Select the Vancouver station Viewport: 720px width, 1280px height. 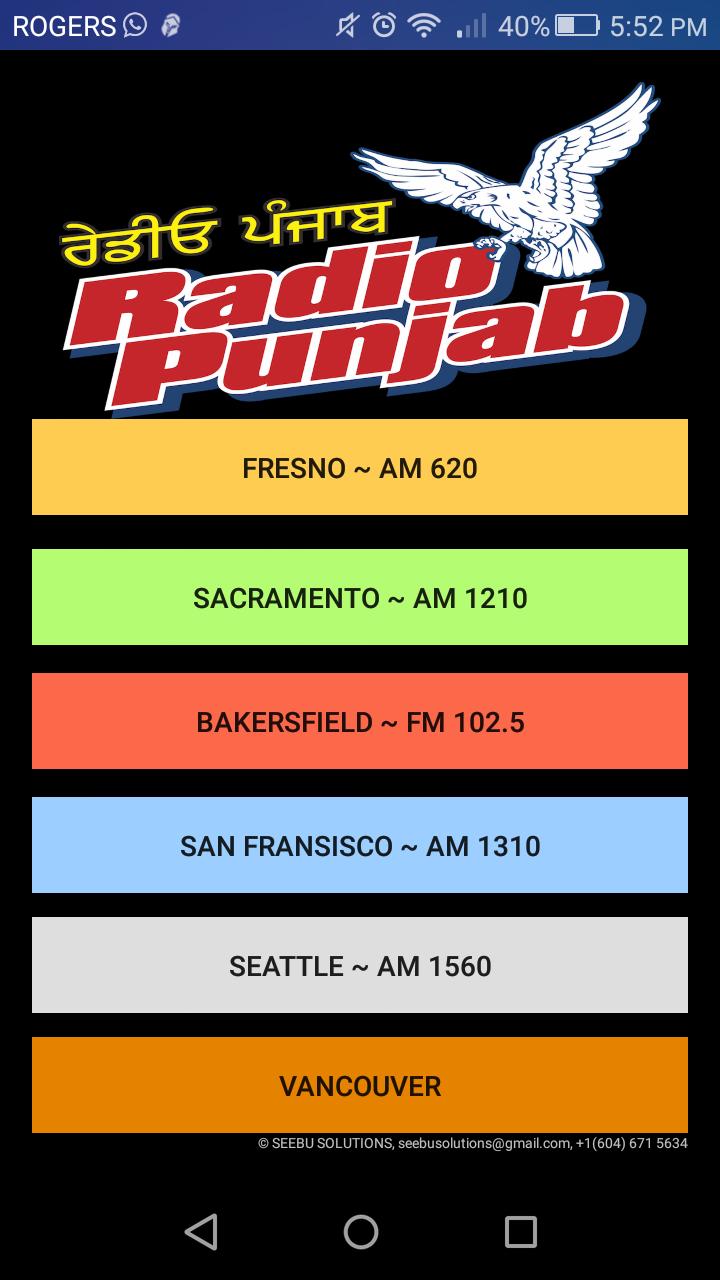(360, 1085)
